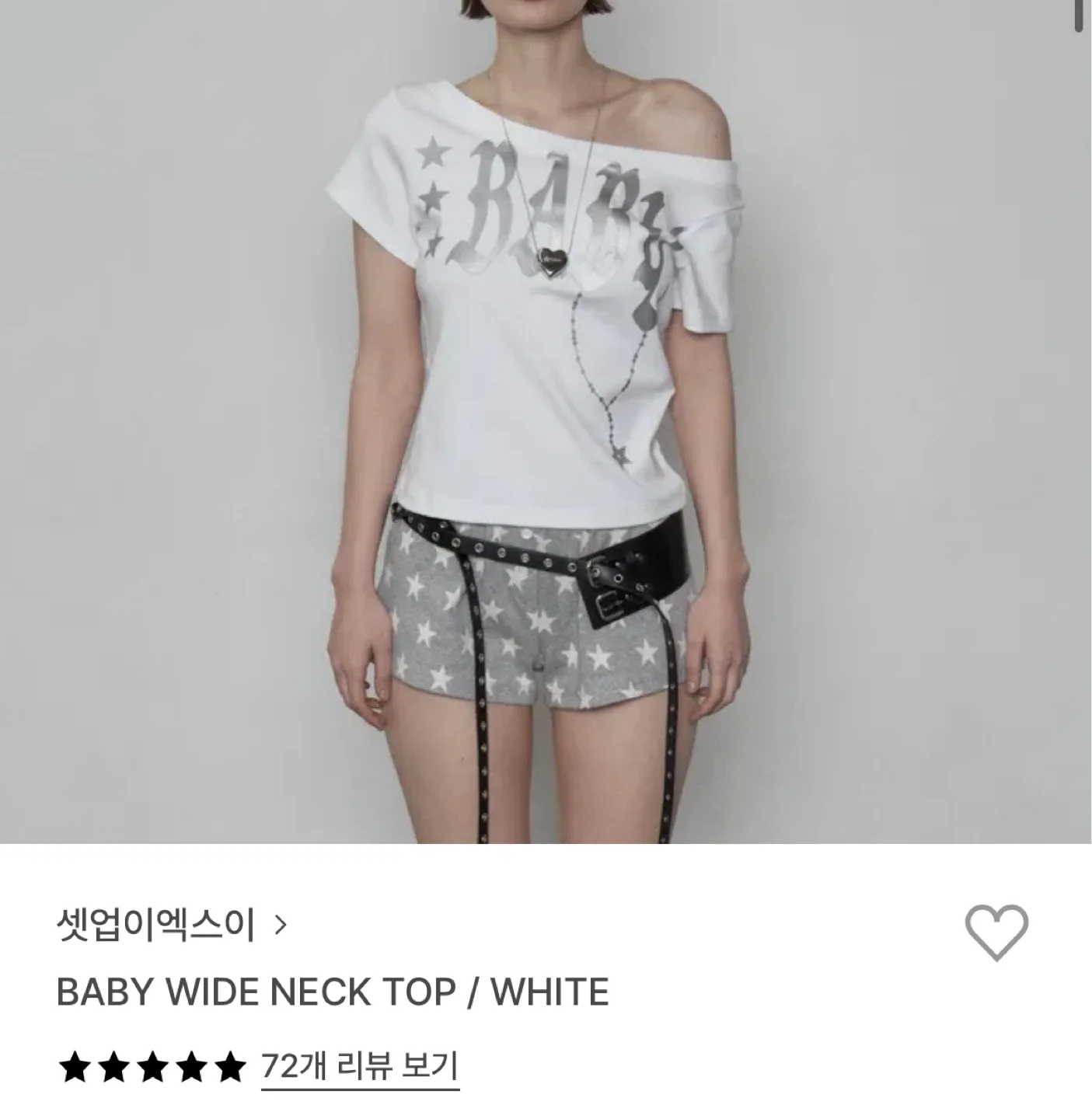The image size is (1092, 1119).
Task: Open the 셋업이엑스이 brand page
Action: pos(171,925)
